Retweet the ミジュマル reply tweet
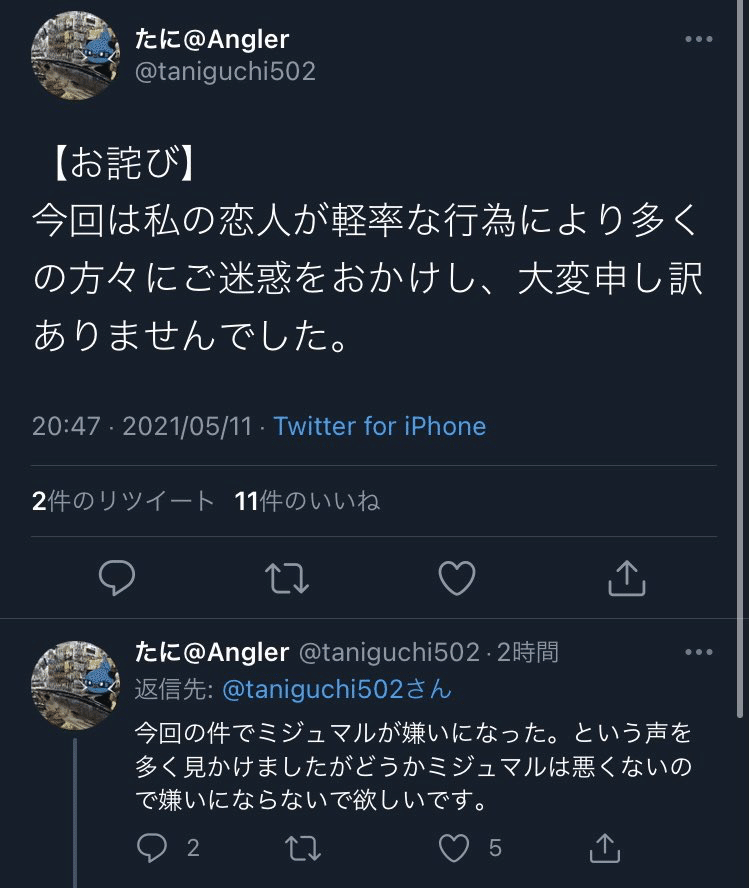 point(299,848)
